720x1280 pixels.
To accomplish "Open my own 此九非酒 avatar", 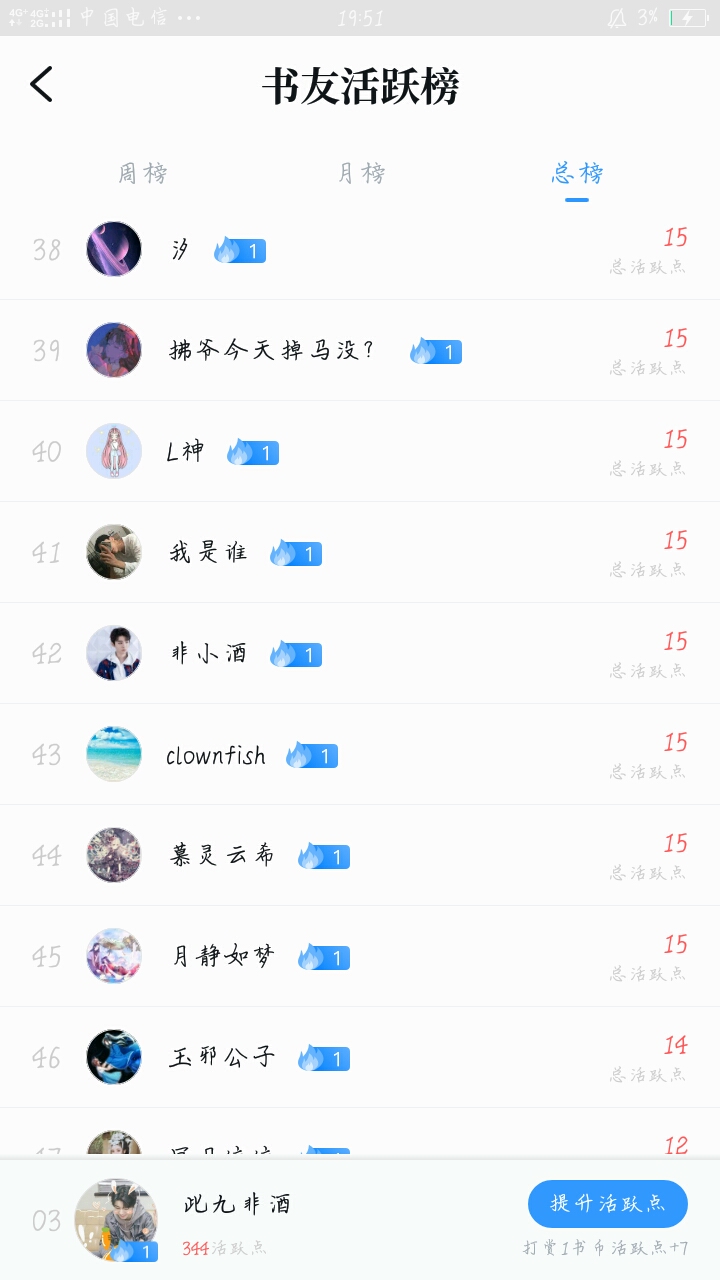I will [x=116, y=1220].
